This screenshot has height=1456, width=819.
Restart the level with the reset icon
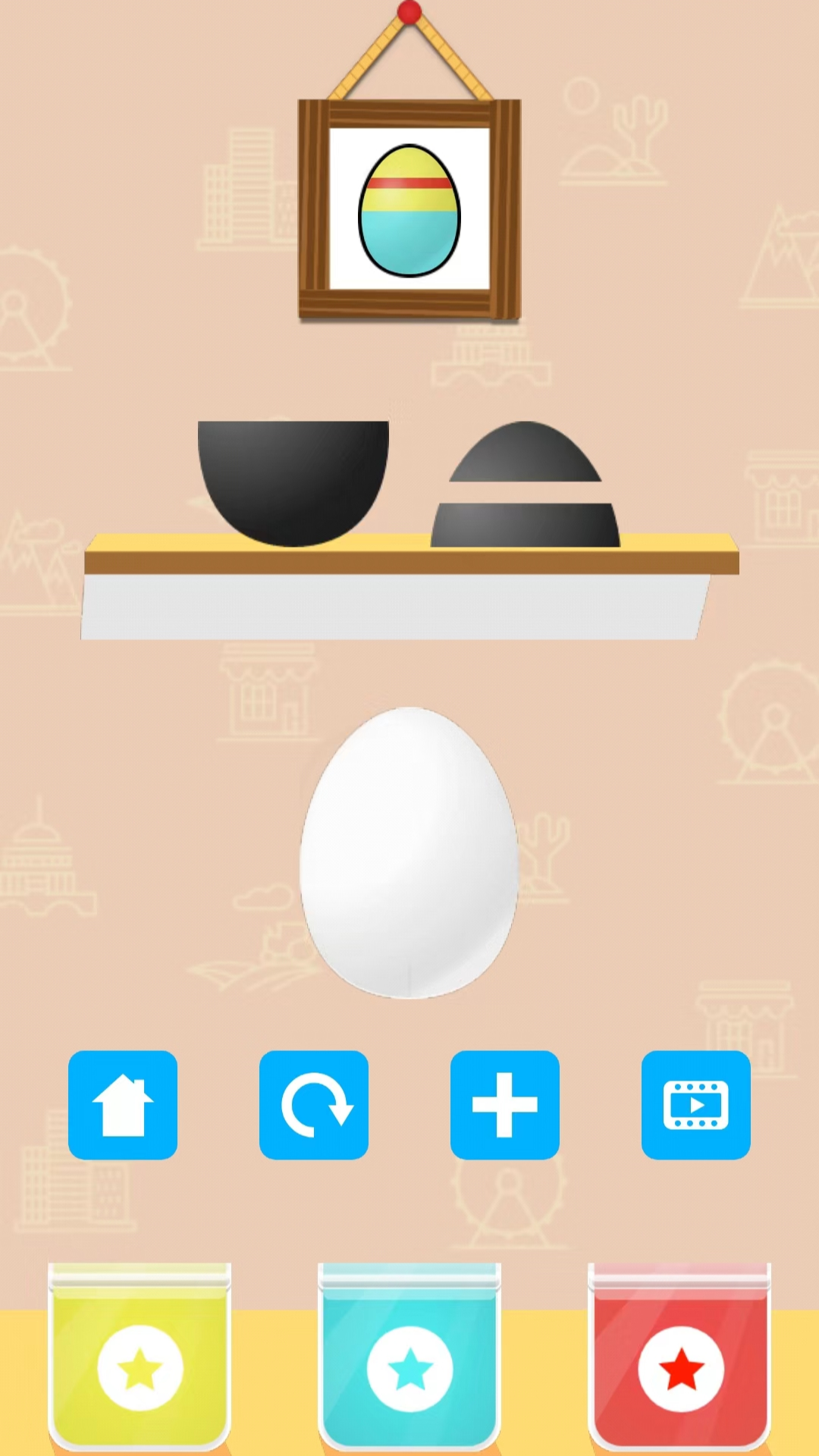coord(314,1104)
